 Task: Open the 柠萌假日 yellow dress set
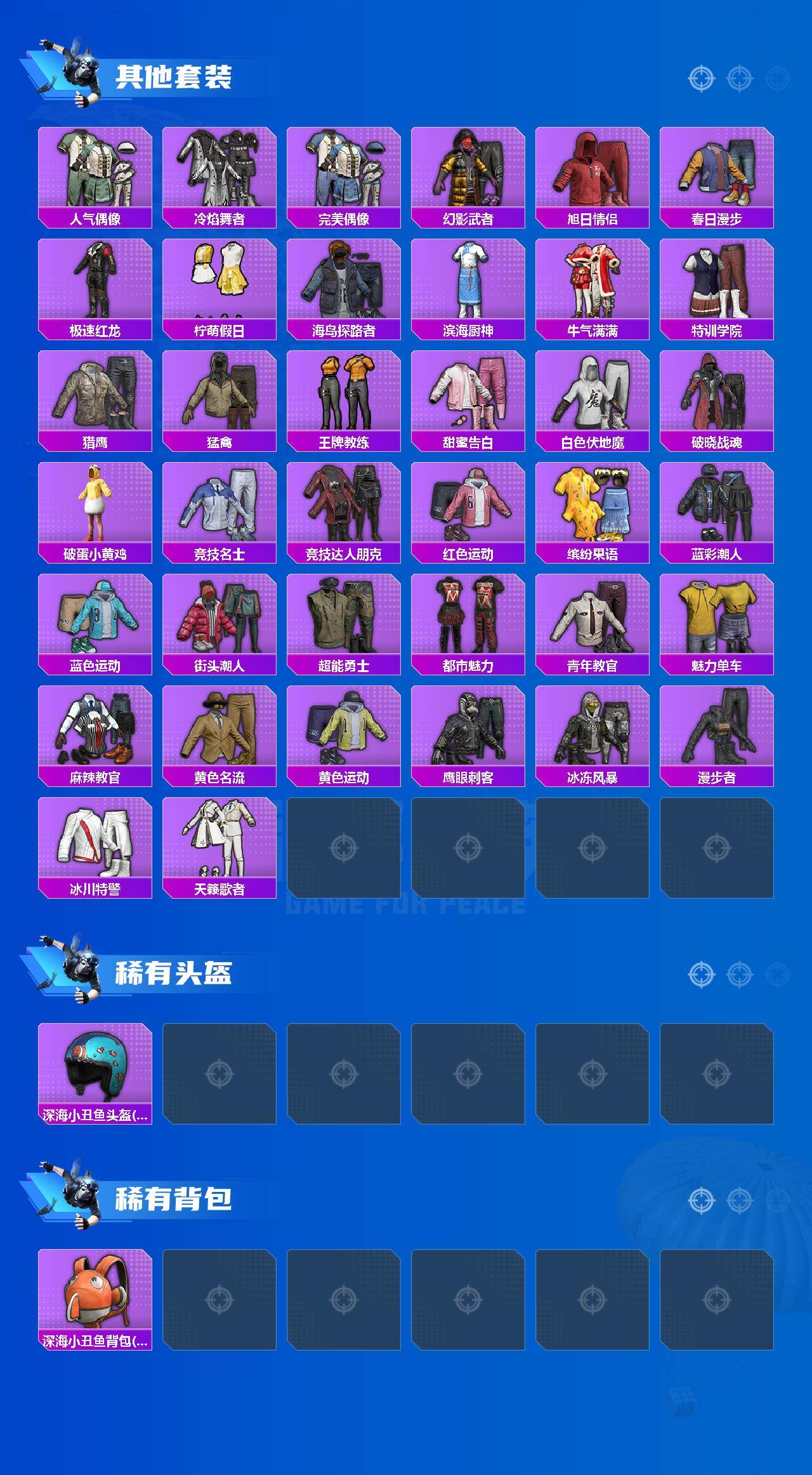(219, 282)
